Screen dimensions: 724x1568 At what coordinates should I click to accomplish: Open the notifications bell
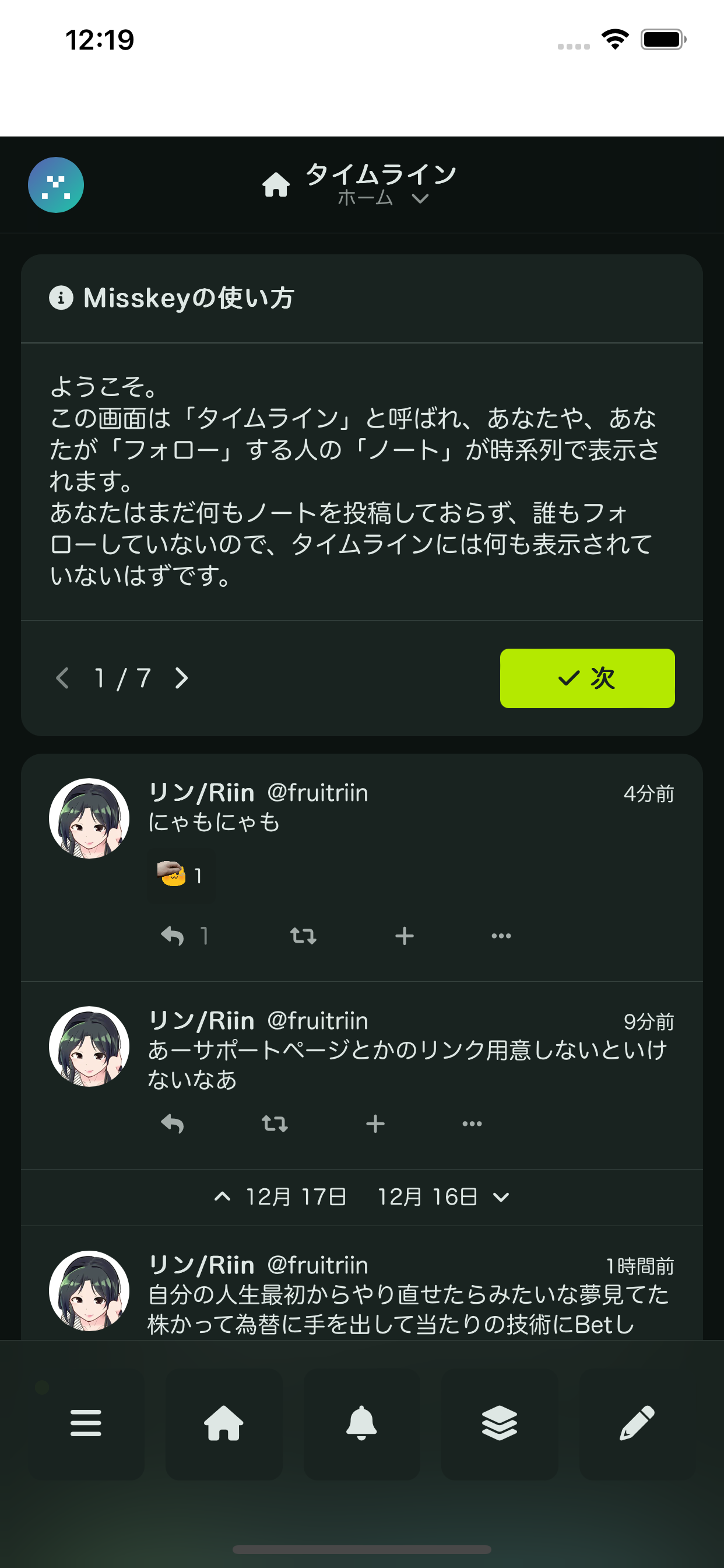[361, 1423]
